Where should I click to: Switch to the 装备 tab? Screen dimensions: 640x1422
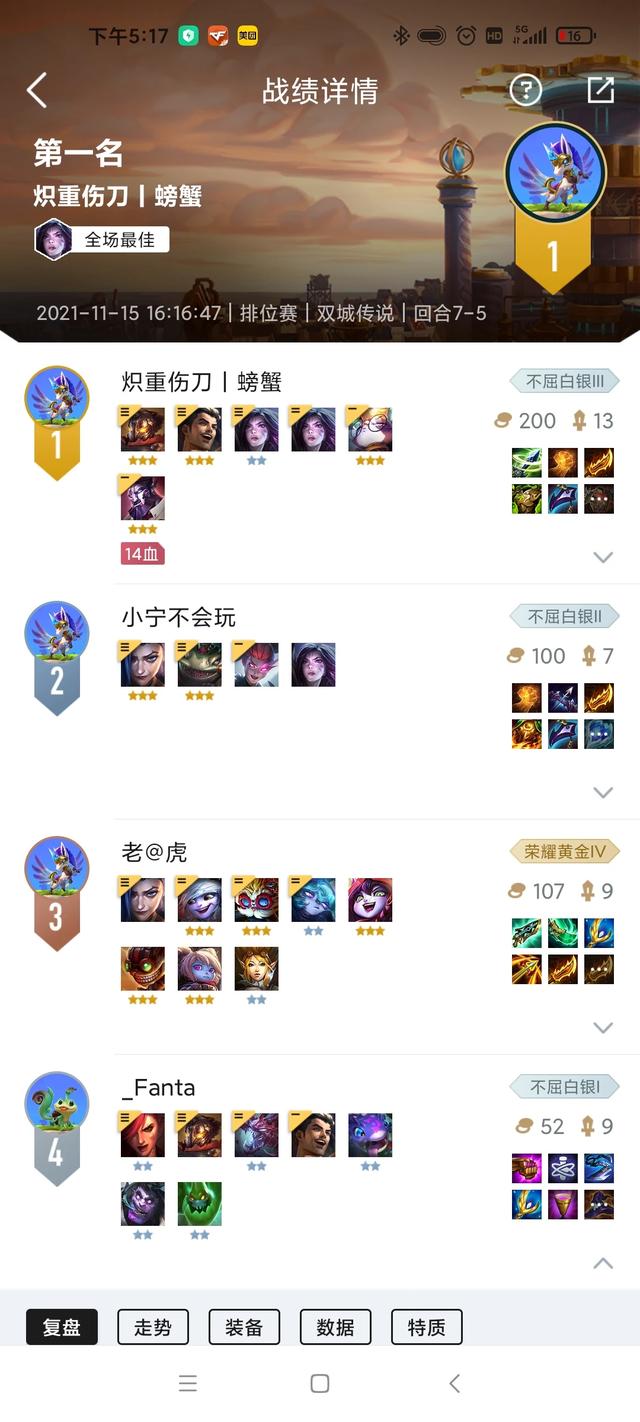(x=244, y=1327)
